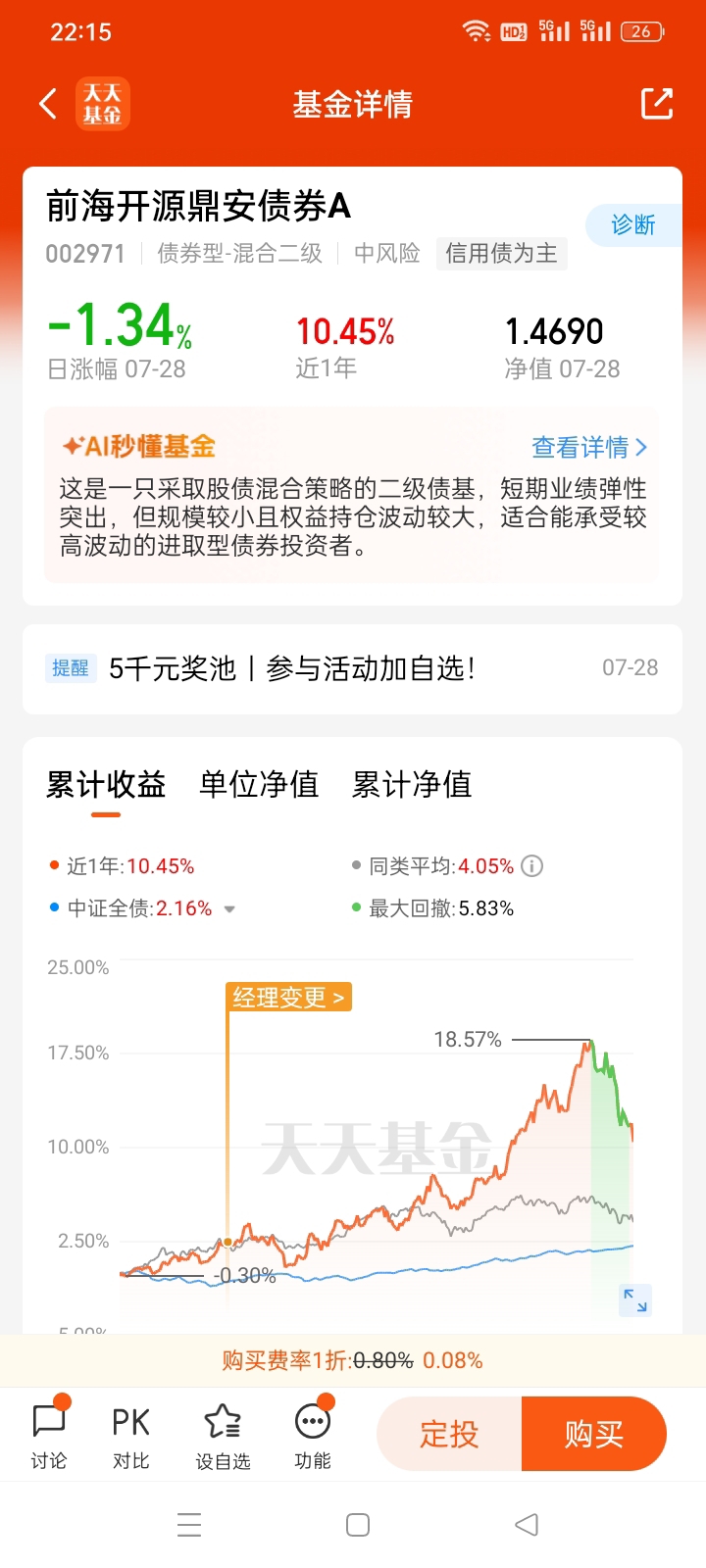Open 查看详情 in AI秒懂基金

click(x=589, y=448)
